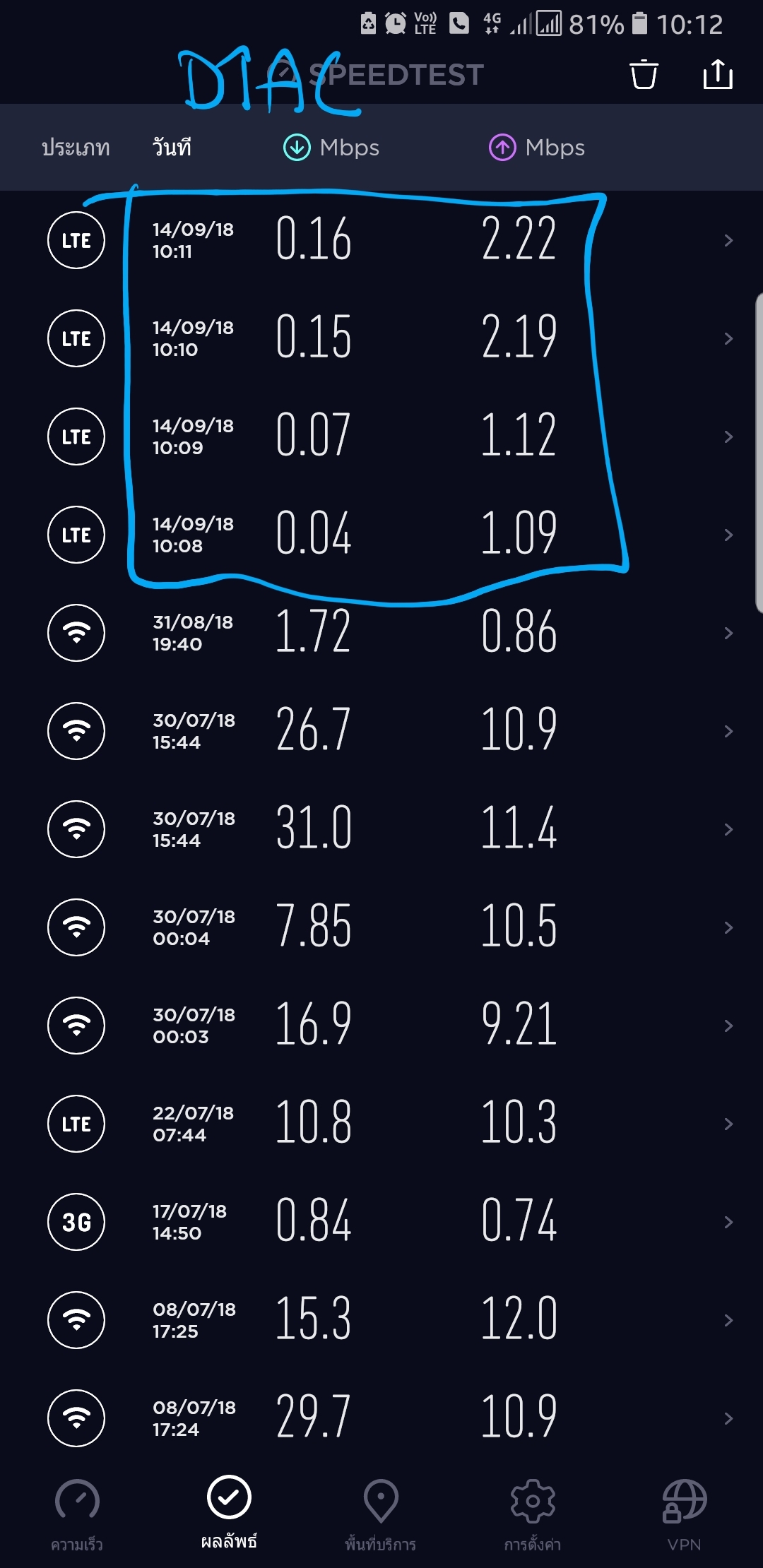Select the 14/09/18 10:08 LTE result
The width and height of the screenshot is (763, 1568).
[x=381, y=535]
